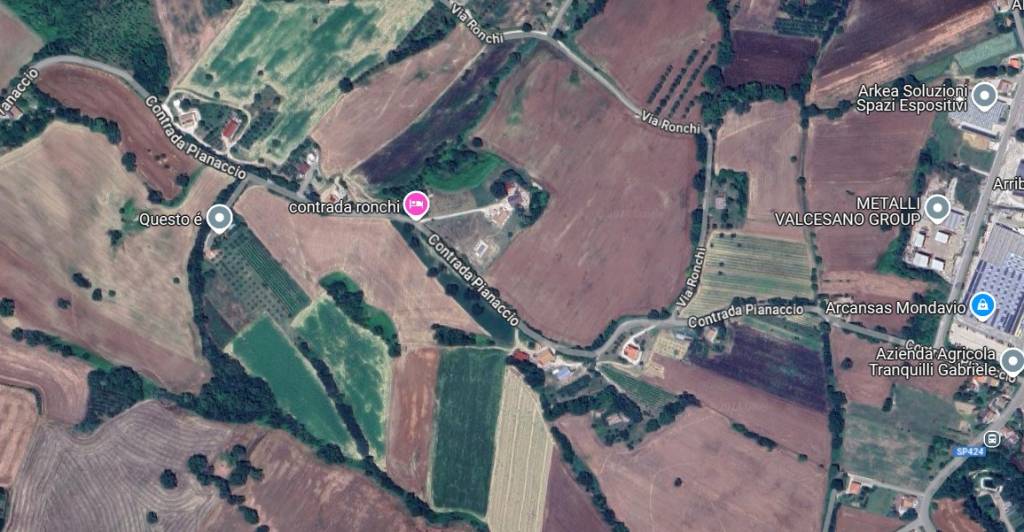Screen dimensions: 1024x532
Task: Tap the Arkea Soluzioni Spazi Espositivi pin
Action: point(985,96)
